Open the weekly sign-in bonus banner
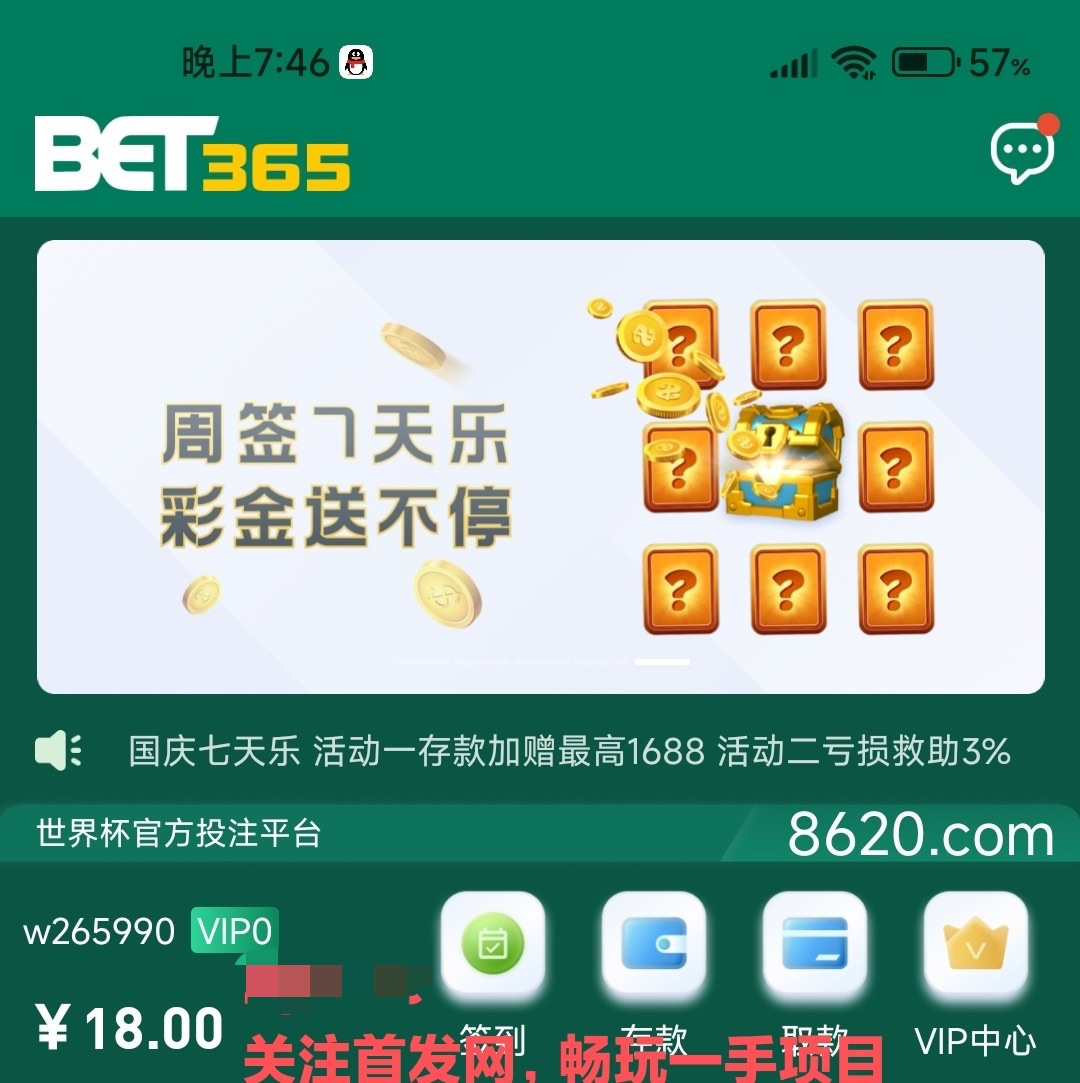The height and width of the screenshot is (1083, 1080). 540,466
